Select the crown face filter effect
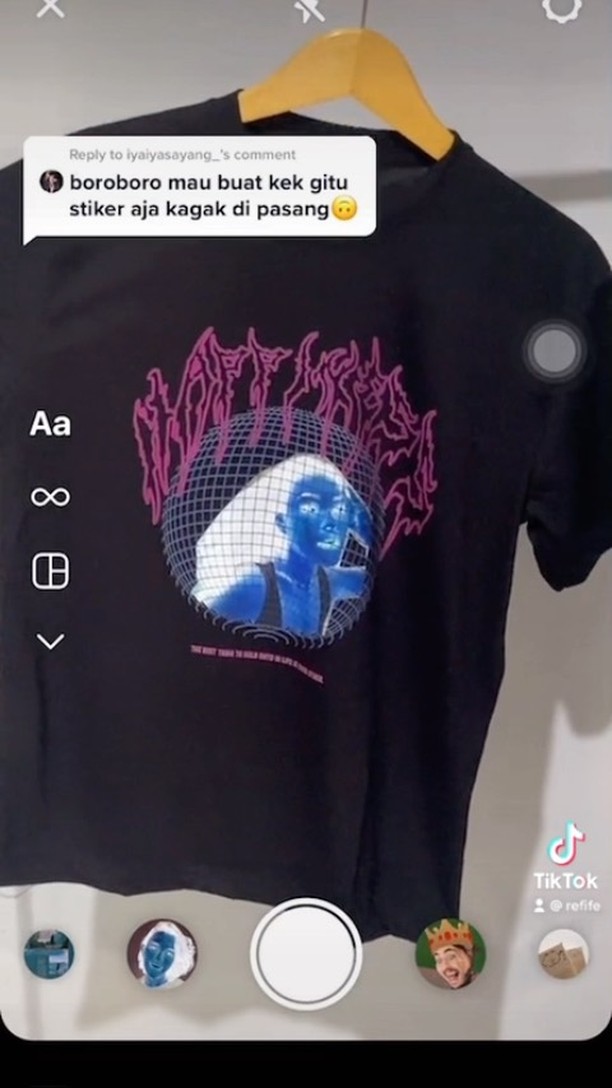Screen dimensions: 612x1088 (450, 954)
